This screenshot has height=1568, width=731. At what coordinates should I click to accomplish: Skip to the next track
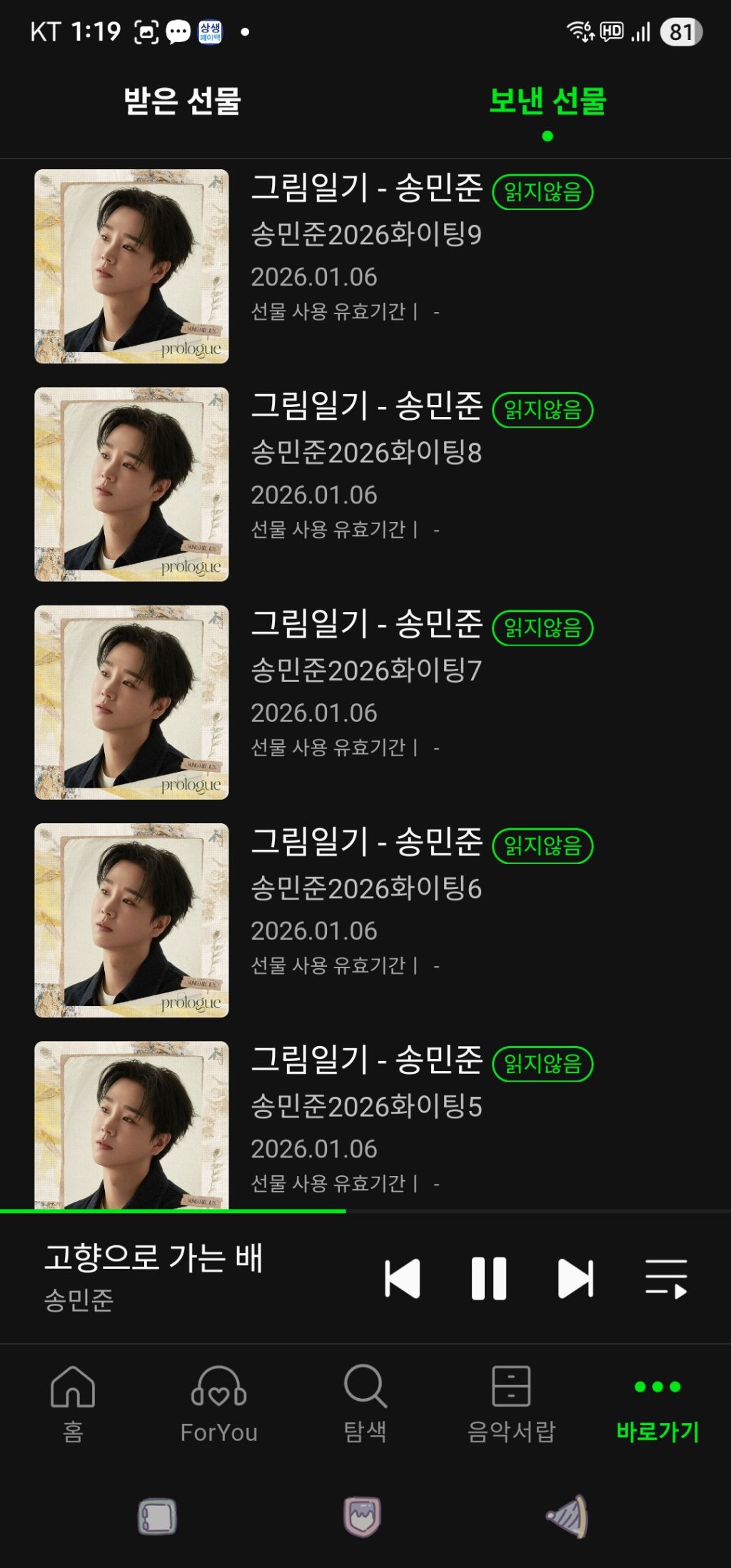pos(575,1278)
